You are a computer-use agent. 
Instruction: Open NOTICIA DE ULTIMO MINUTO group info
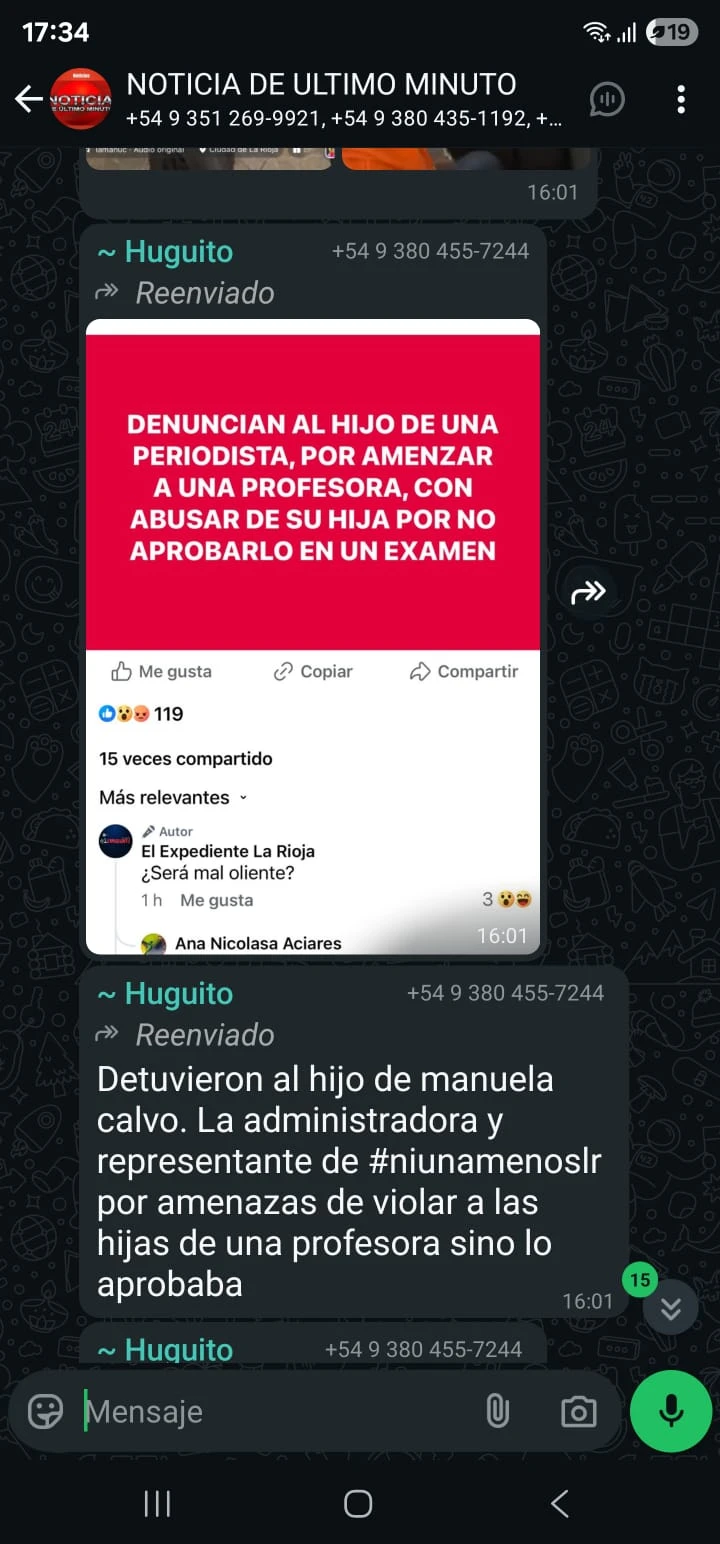340,98
